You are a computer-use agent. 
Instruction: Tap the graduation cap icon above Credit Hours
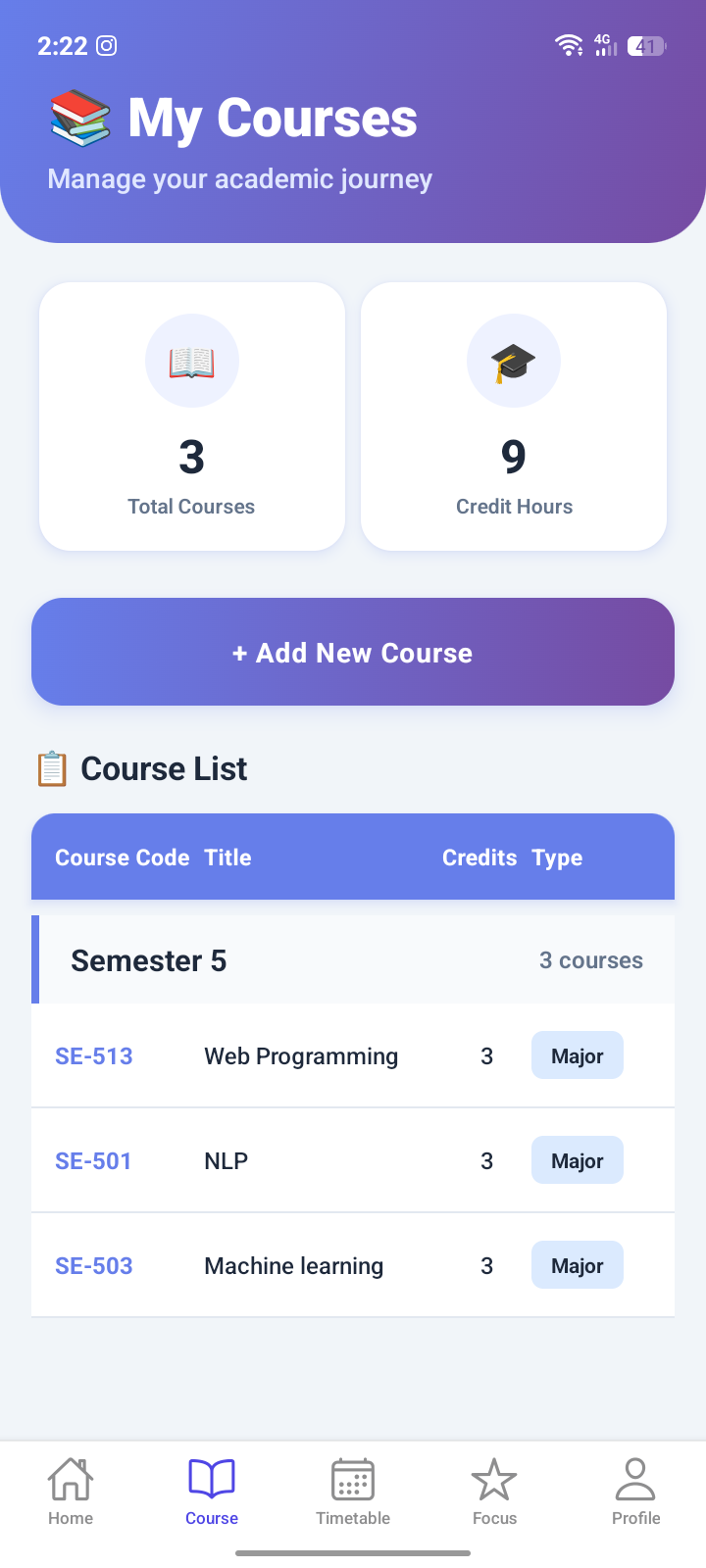coord(513,361)
